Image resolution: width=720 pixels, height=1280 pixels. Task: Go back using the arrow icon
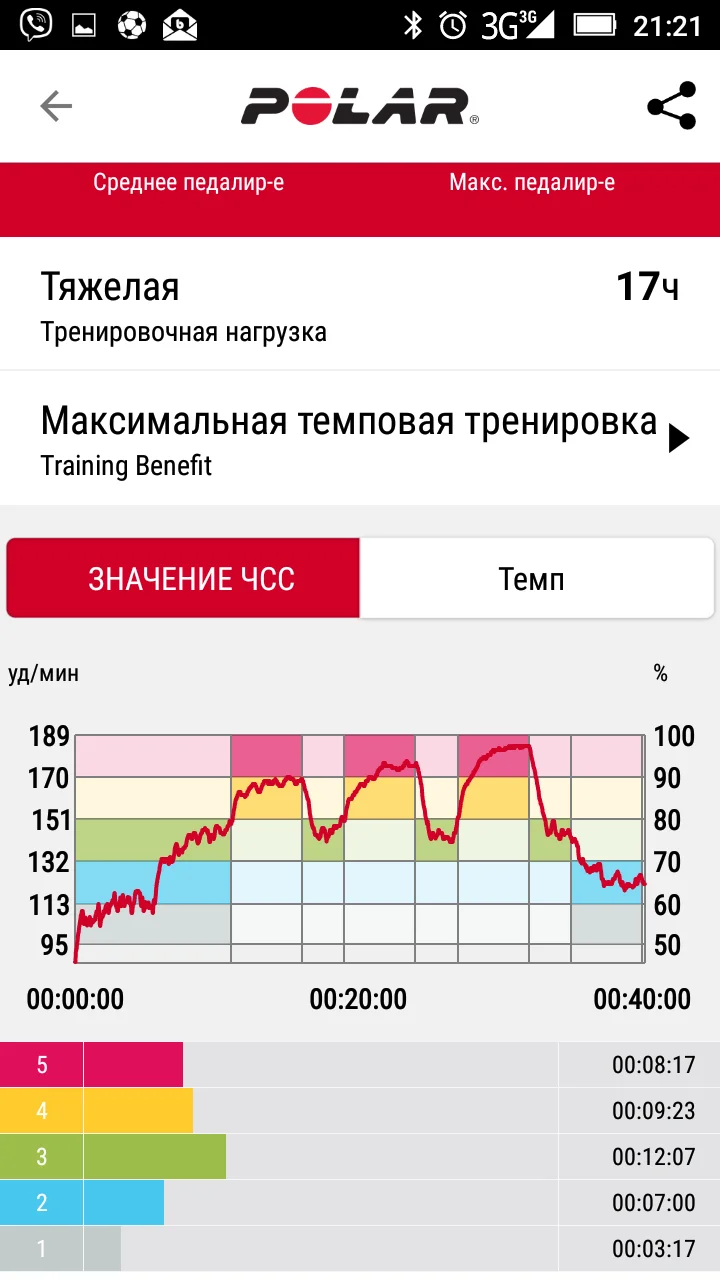pyautogui.click(x=56, y=106)
